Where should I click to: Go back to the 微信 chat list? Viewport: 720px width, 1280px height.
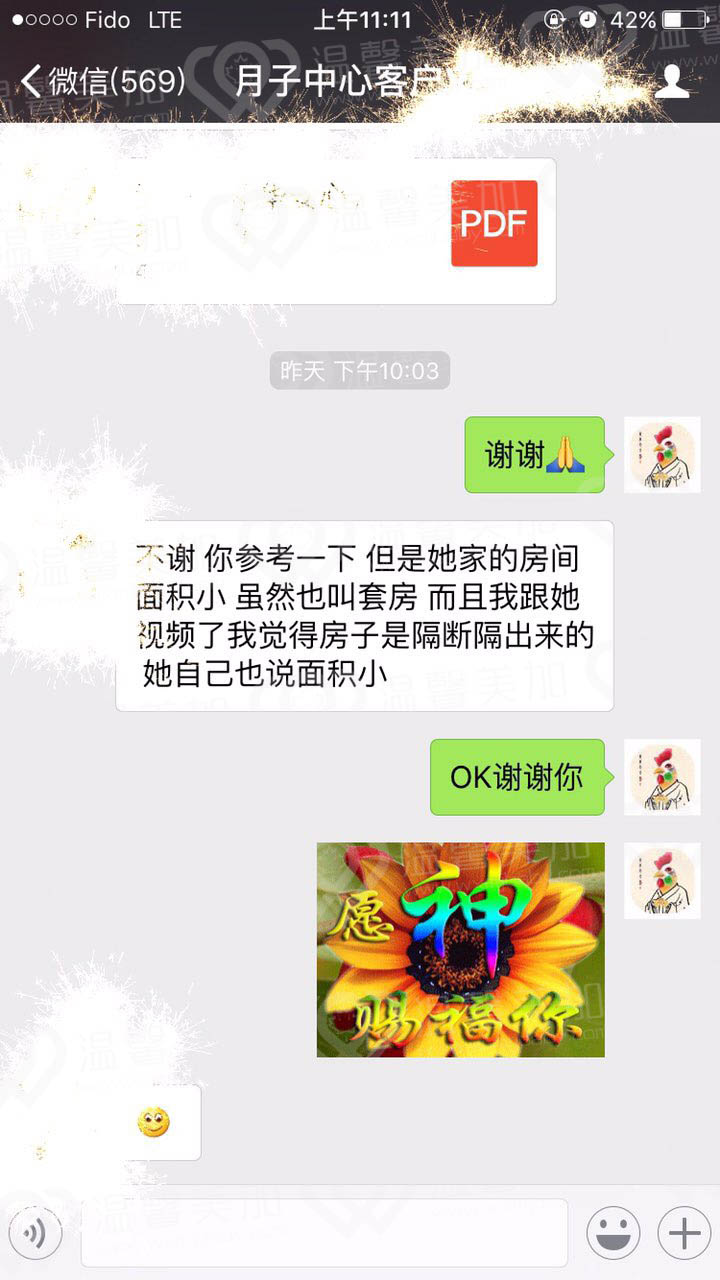(100, 82)
